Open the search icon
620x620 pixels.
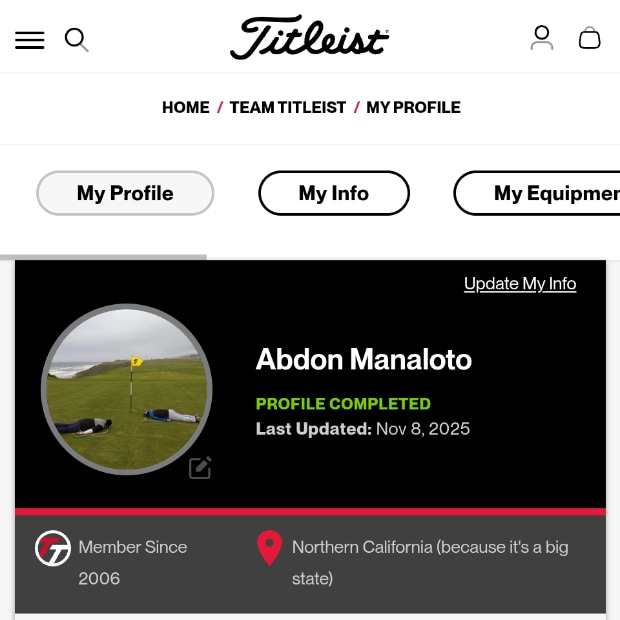(x=76, y=39)
